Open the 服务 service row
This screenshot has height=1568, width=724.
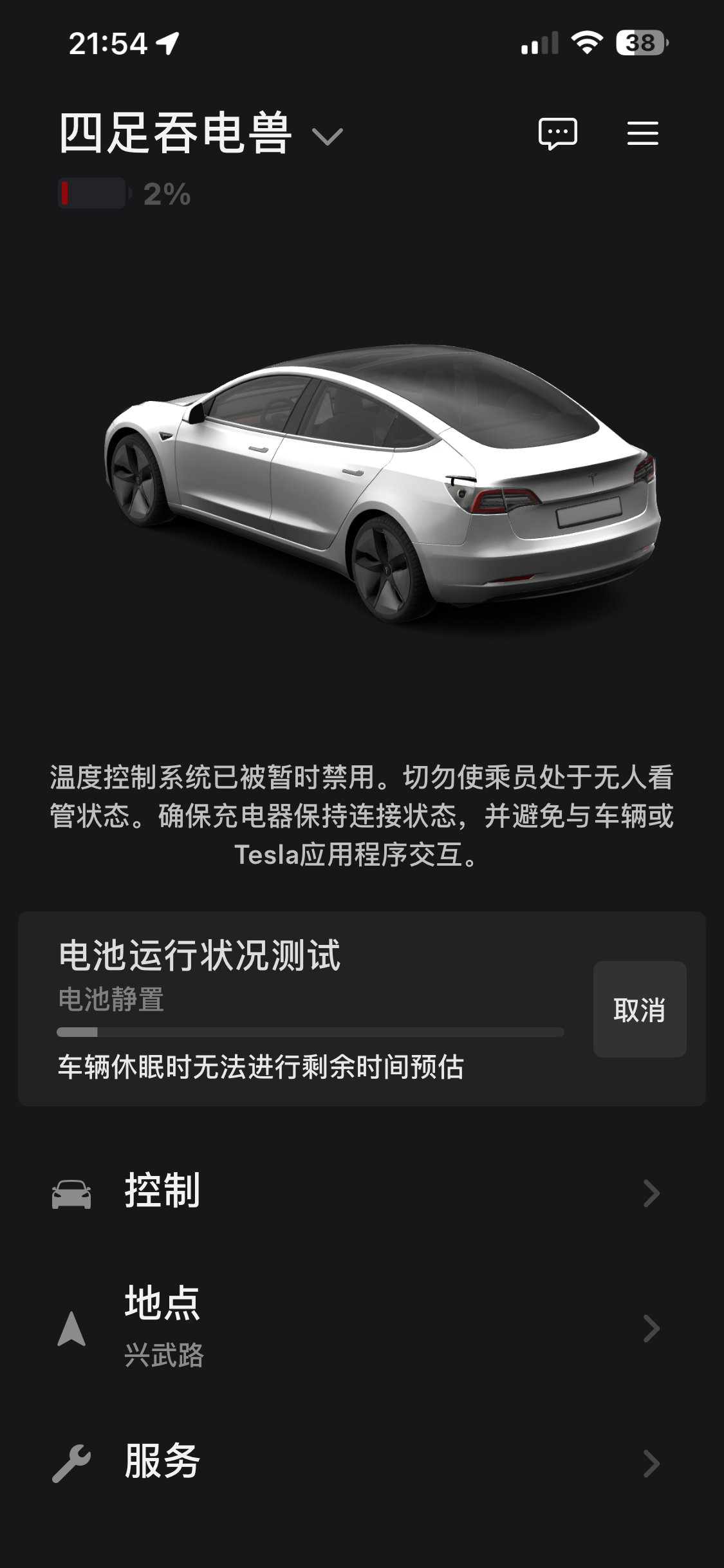(362, 1462)
